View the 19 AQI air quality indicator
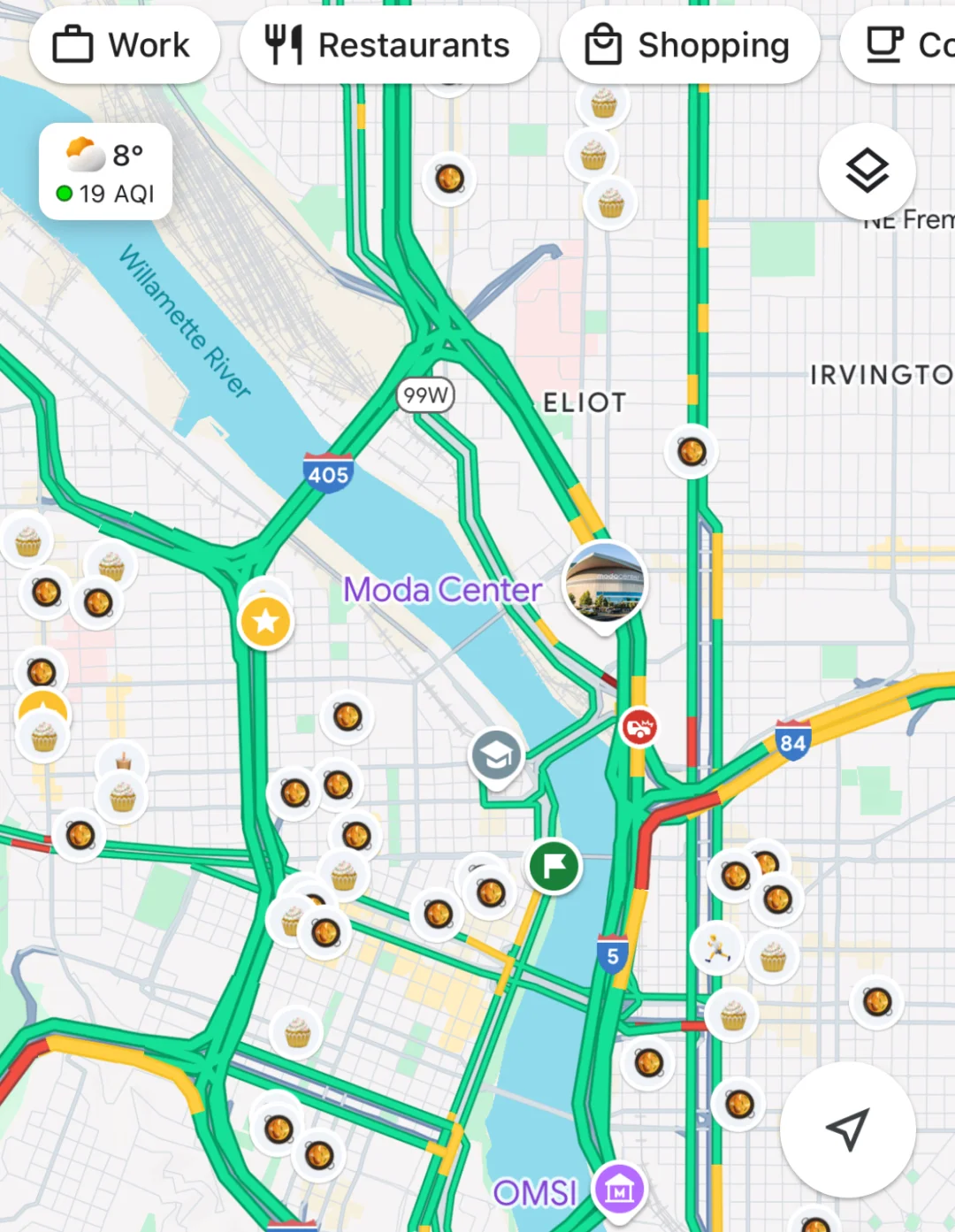 (105, 193)
